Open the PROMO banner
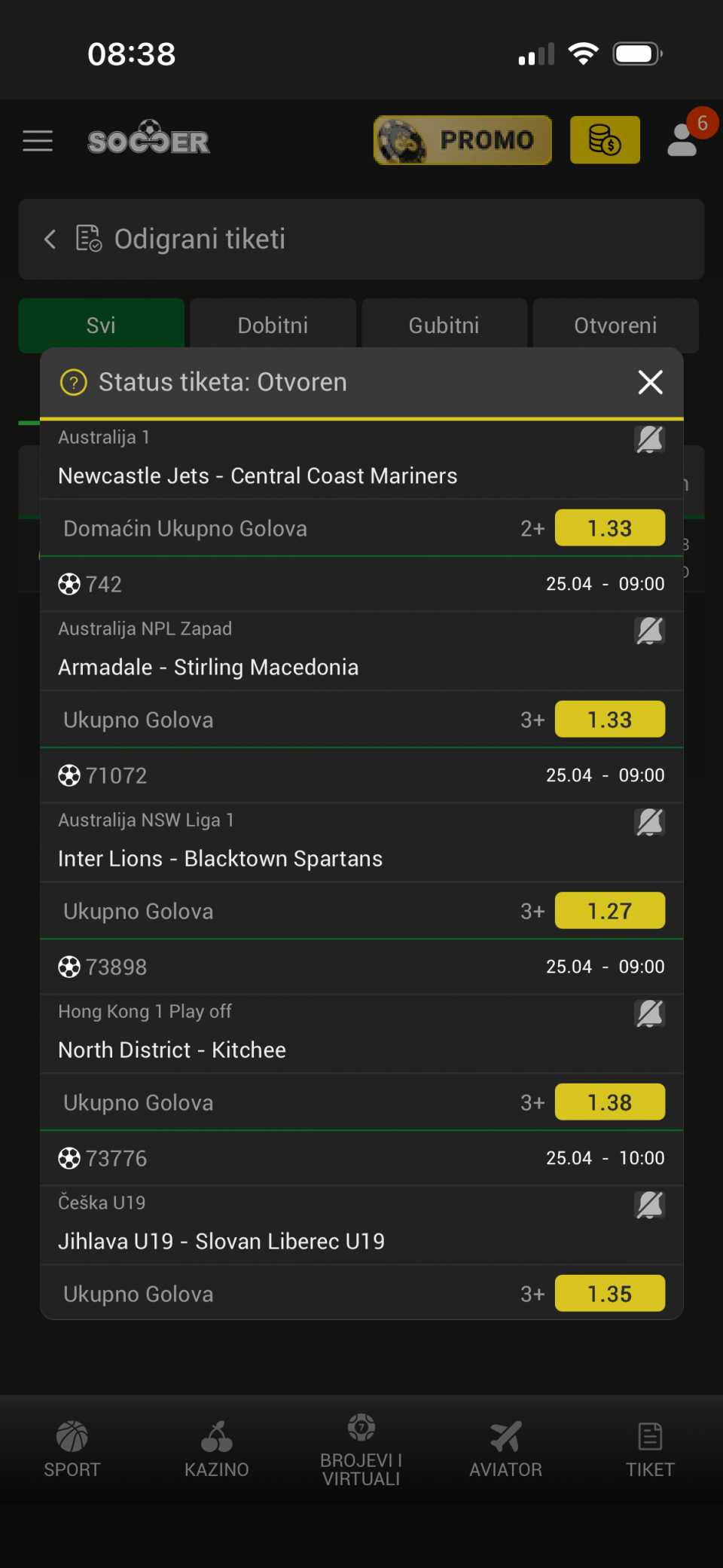The height and width of the screenshot is (1568, 723). click(462, 140)
